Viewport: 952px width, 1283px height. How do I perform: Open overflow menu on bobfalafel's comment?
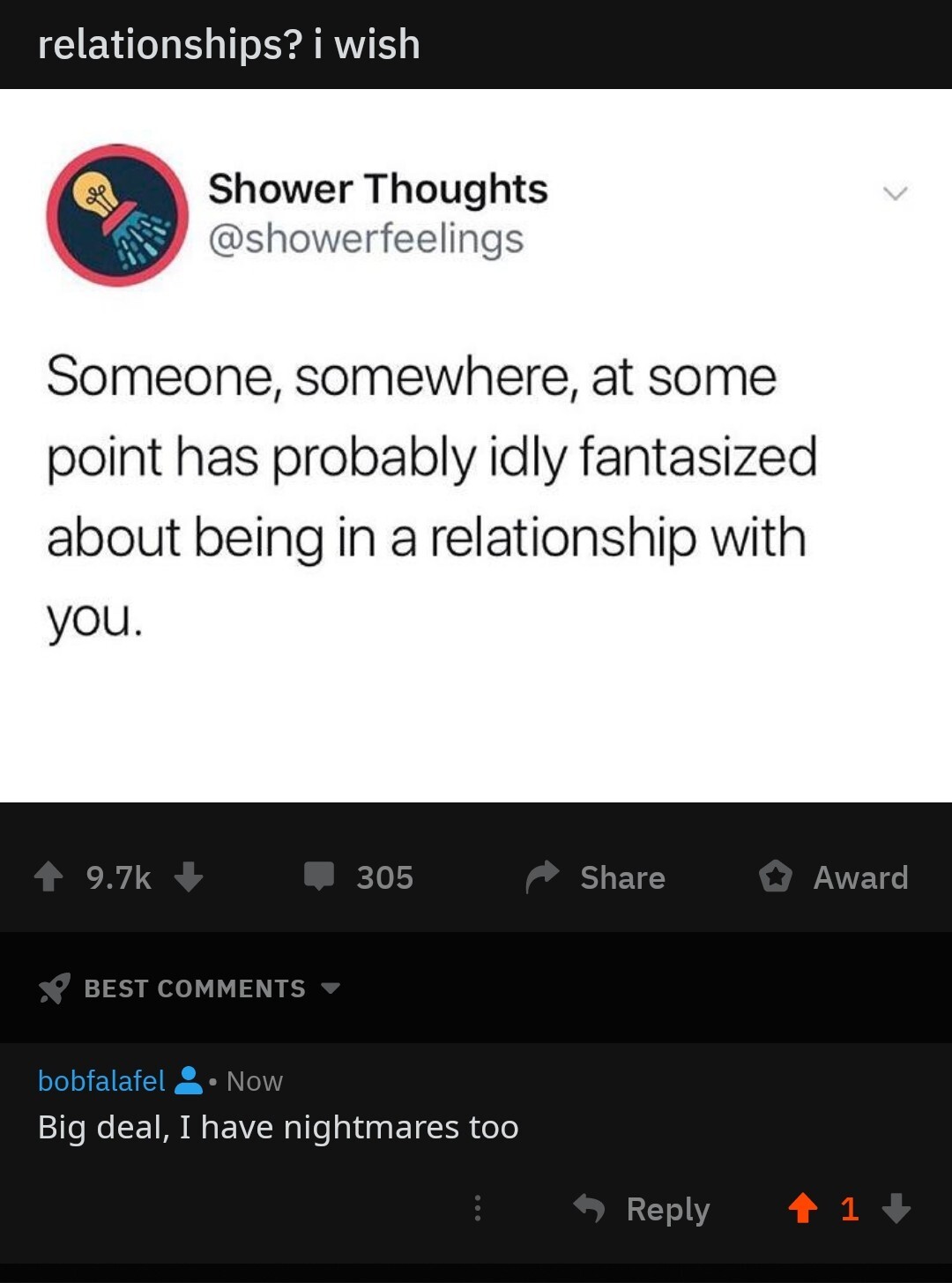[x=478, y=1208]
